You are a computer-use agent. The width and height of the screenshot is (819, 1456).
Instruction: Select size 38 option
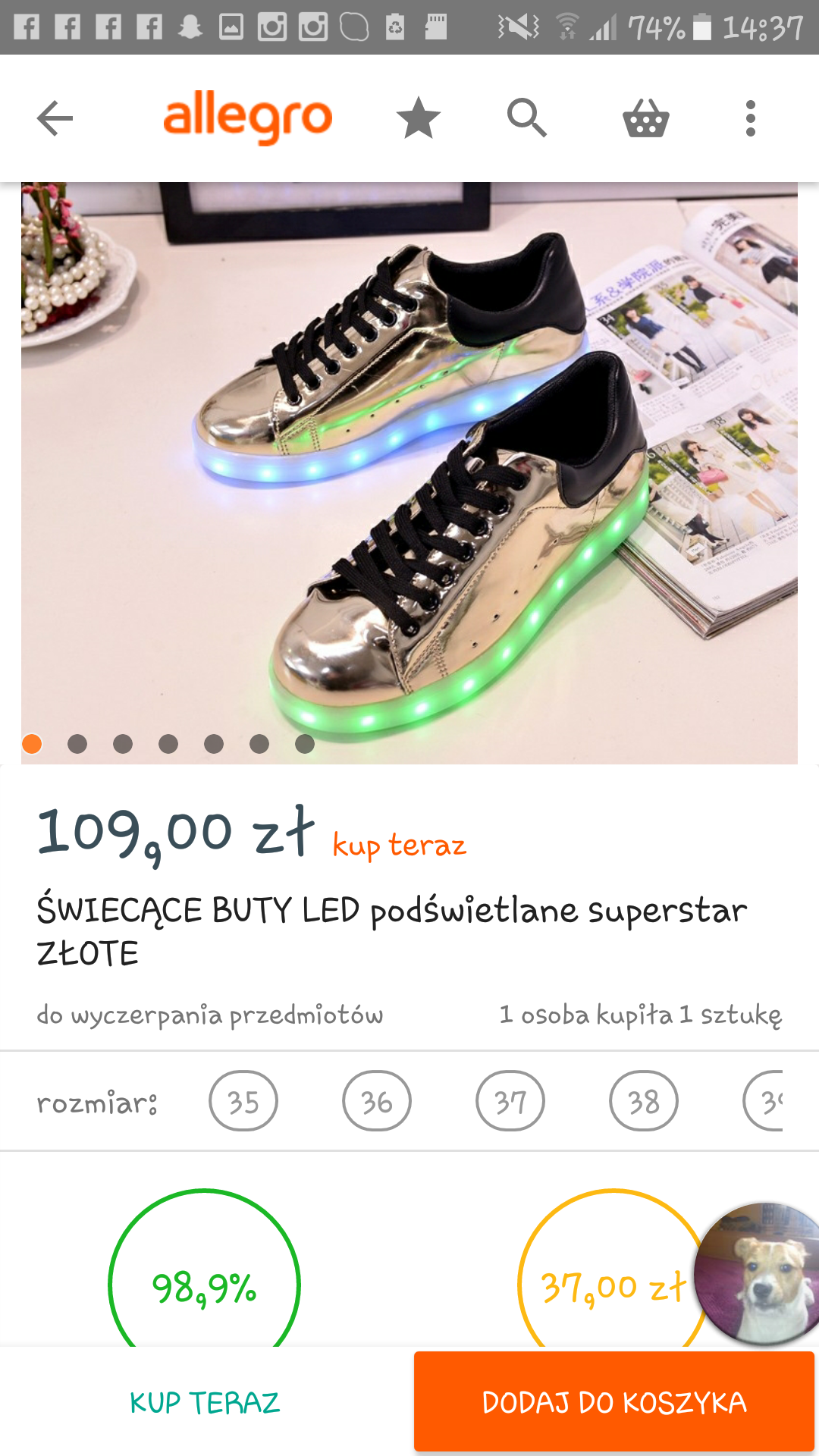pos(644,1101)
